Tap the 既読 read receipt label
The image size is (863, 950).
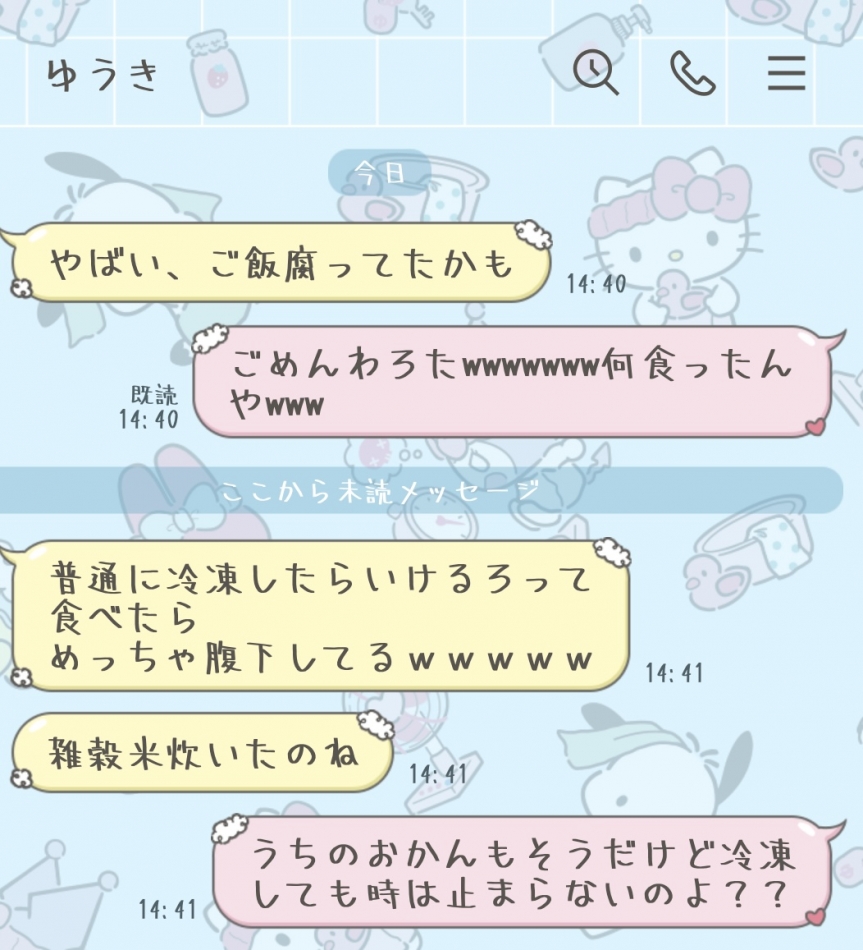[152, 395]
